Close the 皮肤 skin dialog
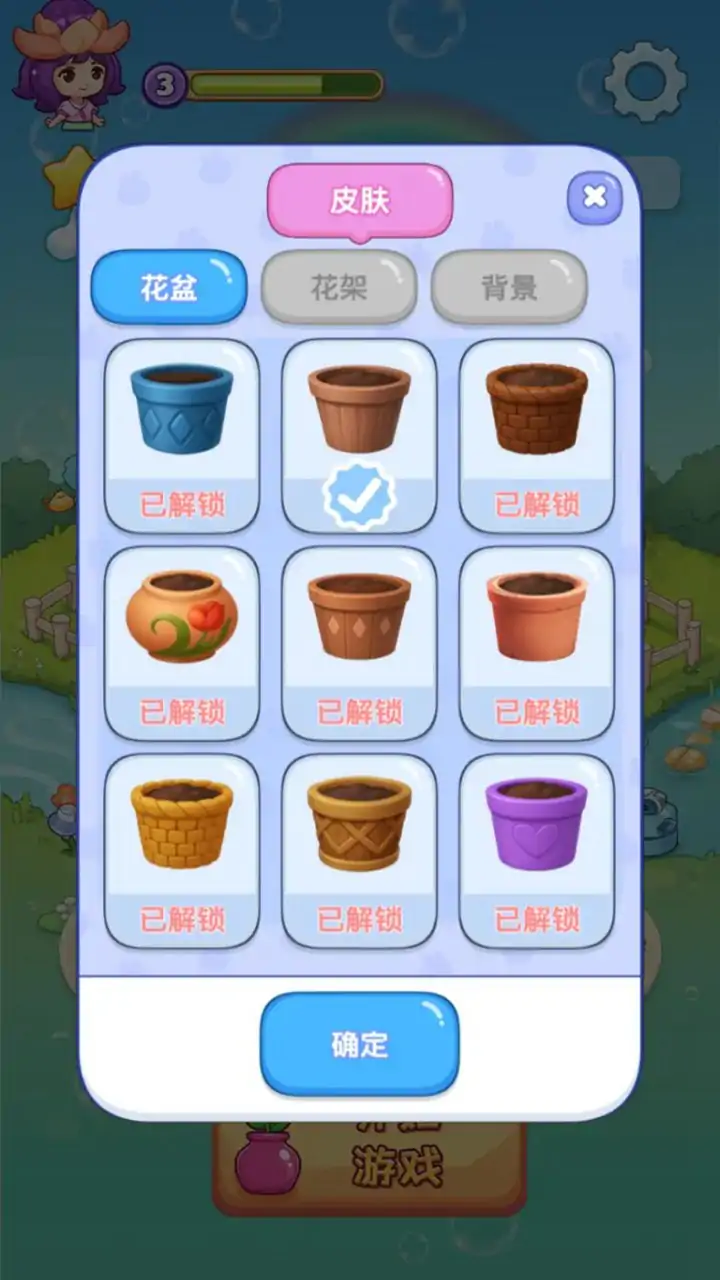Viewport: 720px width, 1280px height. 594,197
